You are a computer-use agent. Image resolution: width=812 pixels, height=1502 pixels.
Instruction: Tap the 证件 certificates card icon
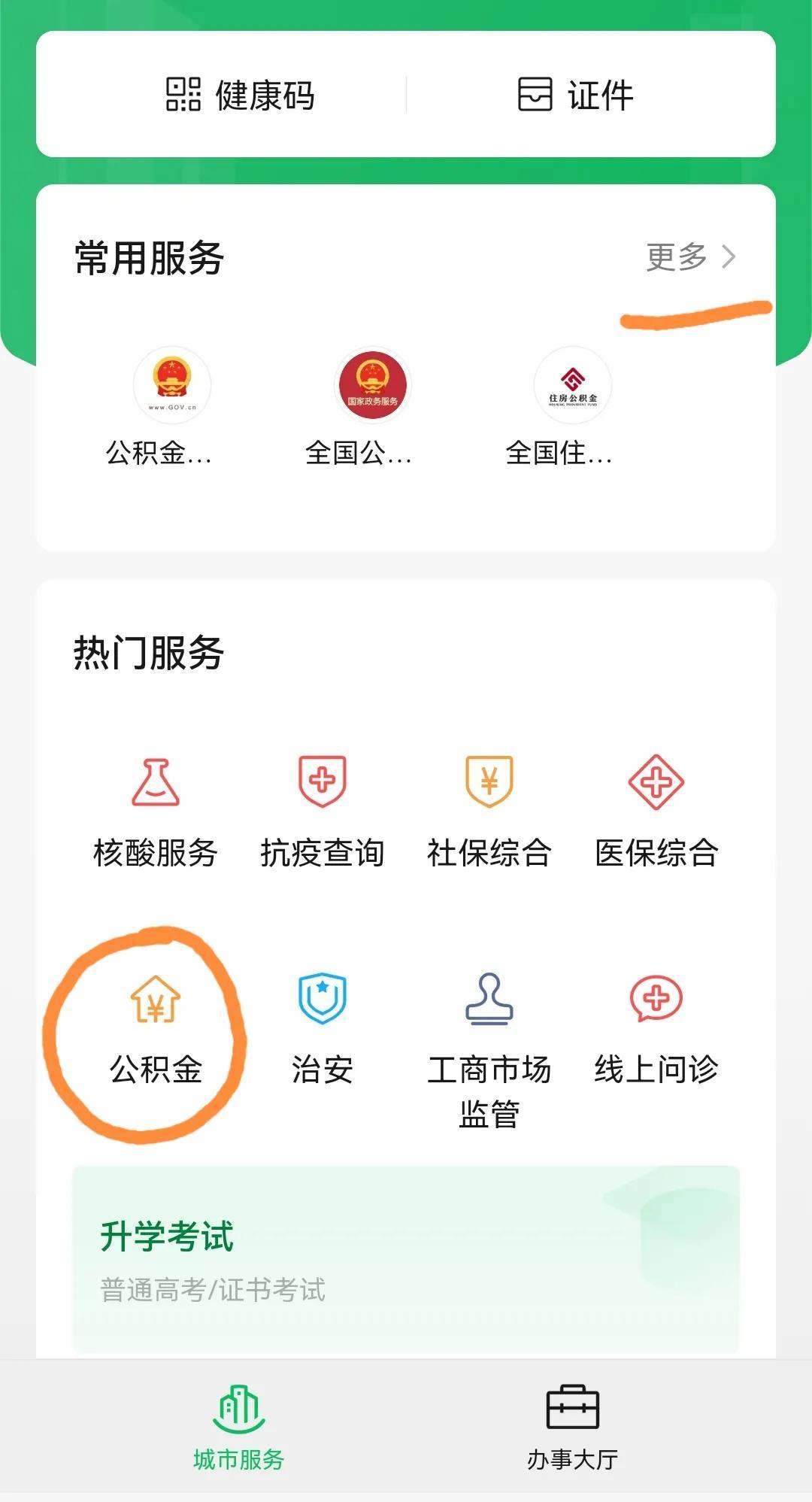pyautogui.click(x=574, y=94)
